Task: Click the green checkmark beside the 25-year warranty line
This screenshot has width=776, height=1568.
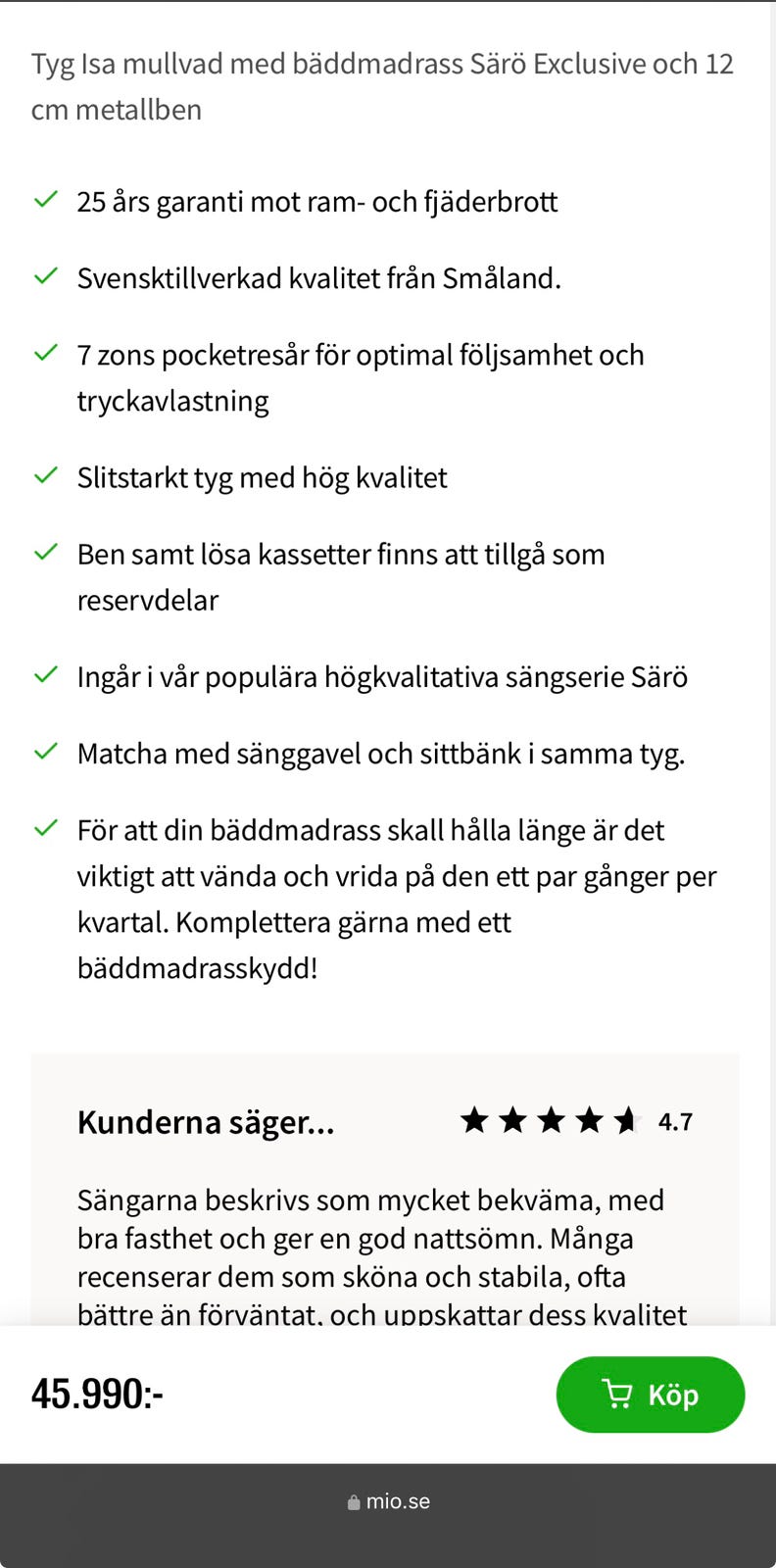Action: [x=45, y=199]
